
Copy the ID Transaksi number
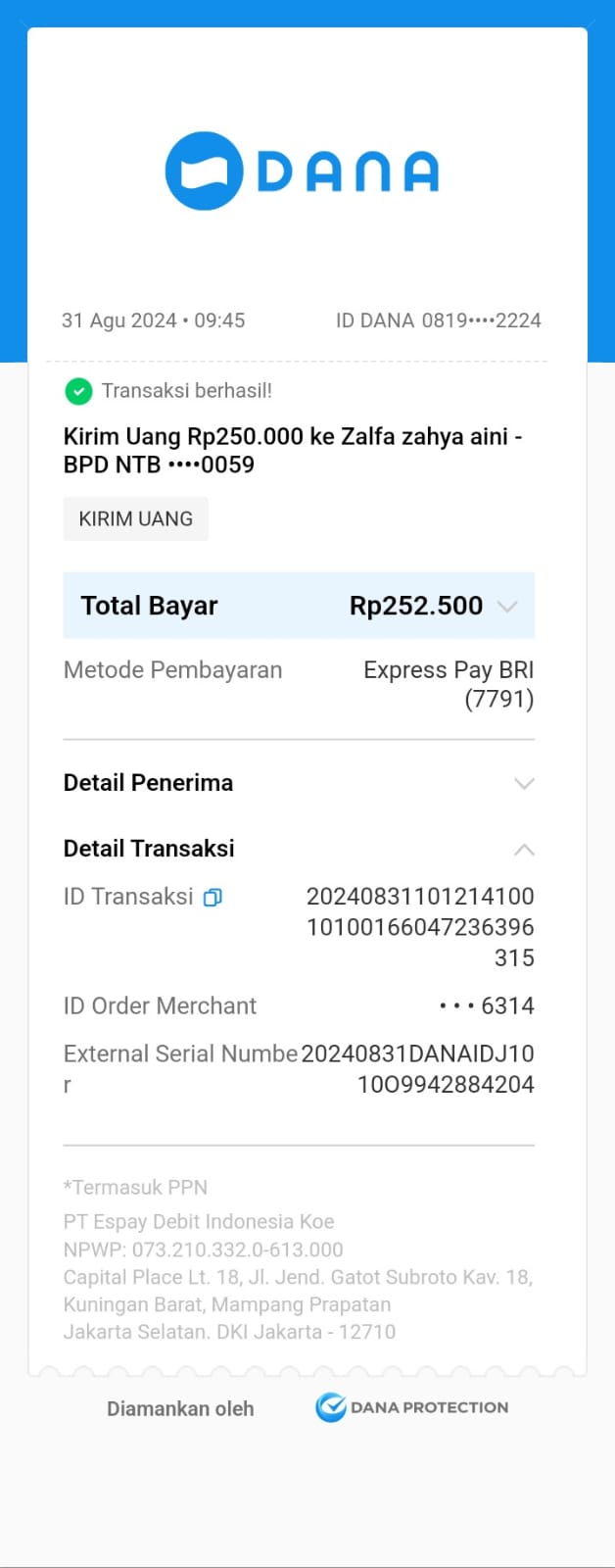point(213,898)
